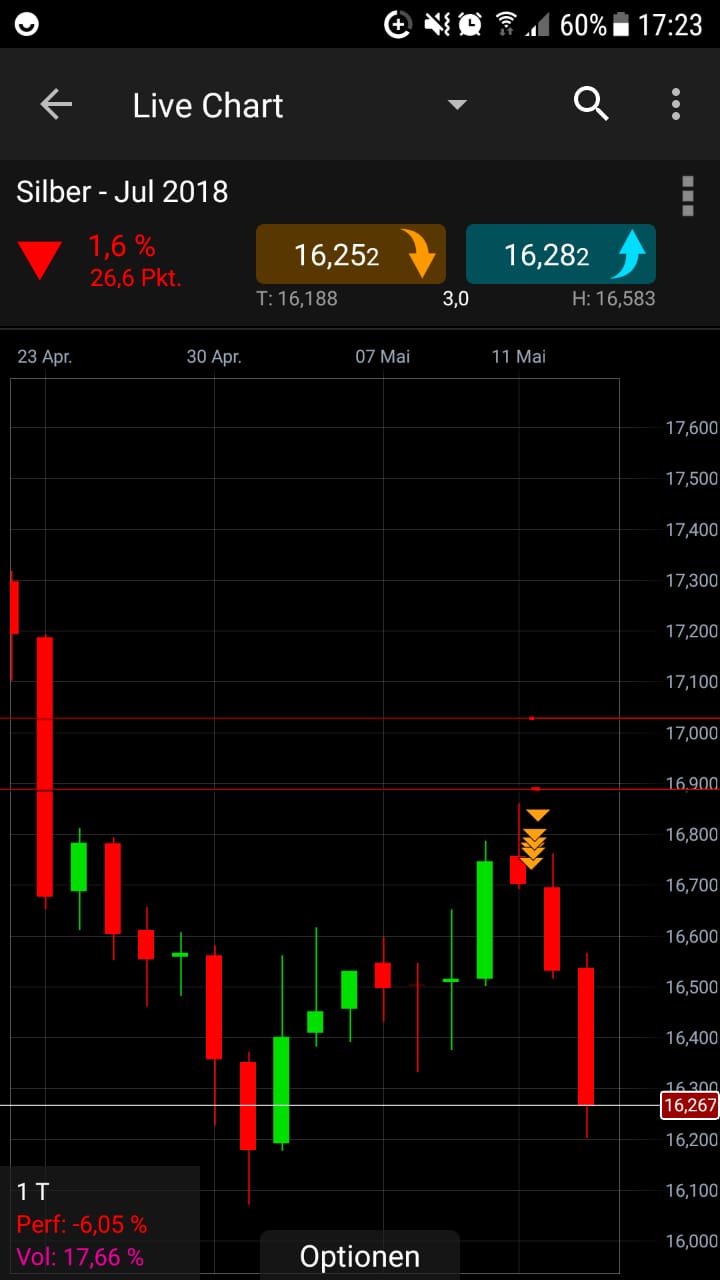Tap the red downward triangle loss indicator
This screenshot has height=1280, width=720.
tap(40, 256)
